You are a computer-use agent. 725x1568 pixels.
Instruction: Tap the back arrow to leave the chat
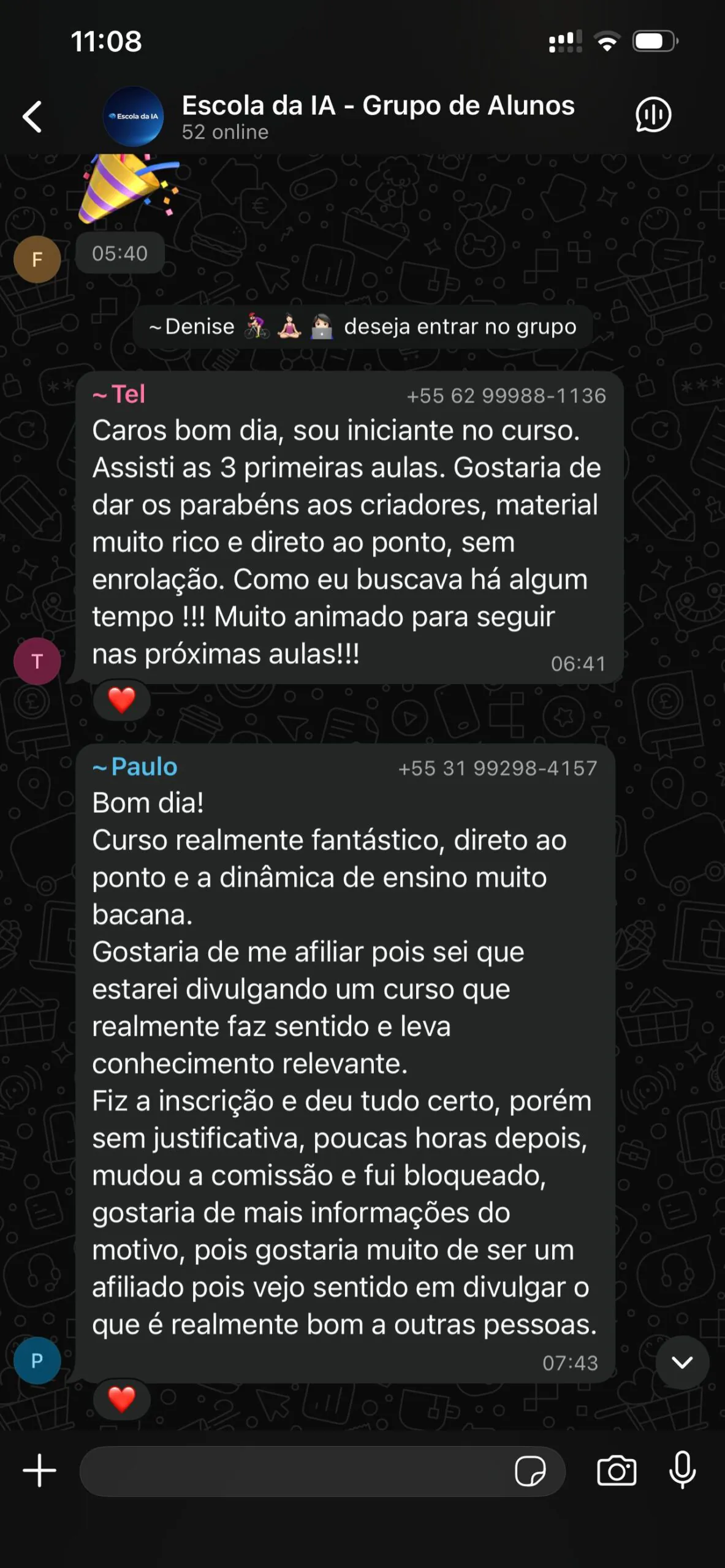coord(32,116)
